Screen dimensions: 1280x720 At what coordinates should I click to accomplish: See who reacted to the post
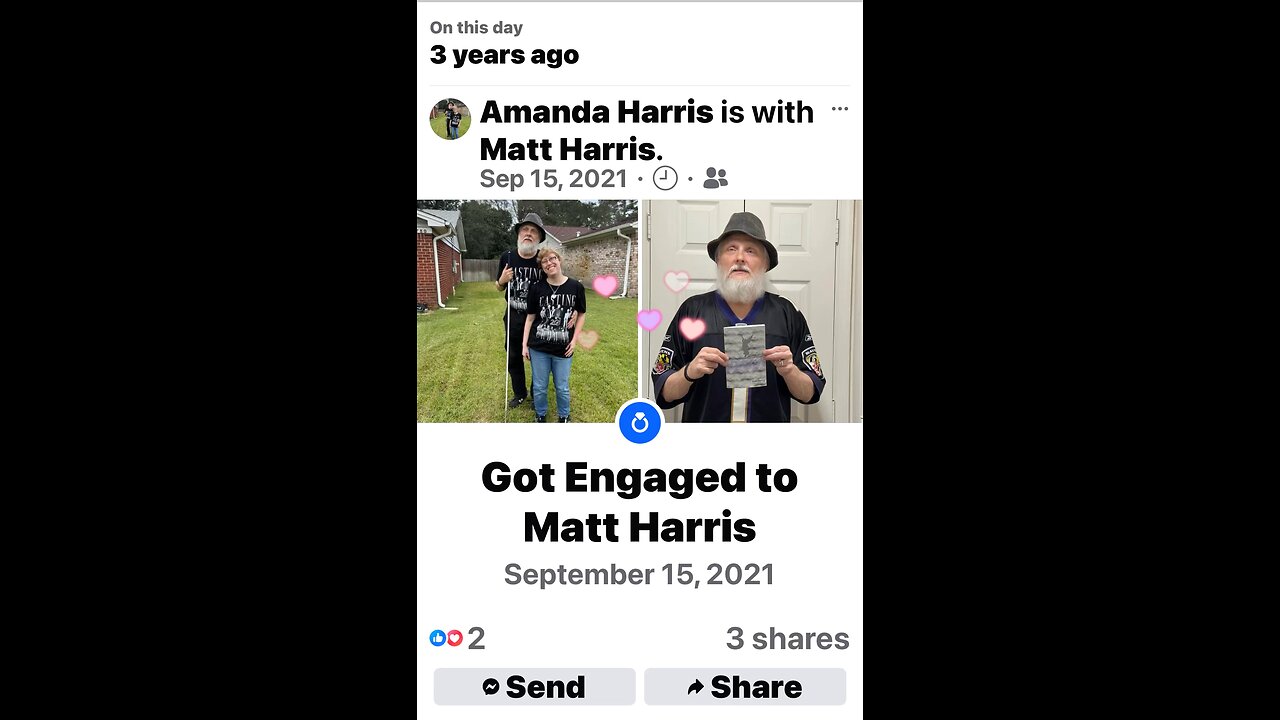[x=457, y=638]
